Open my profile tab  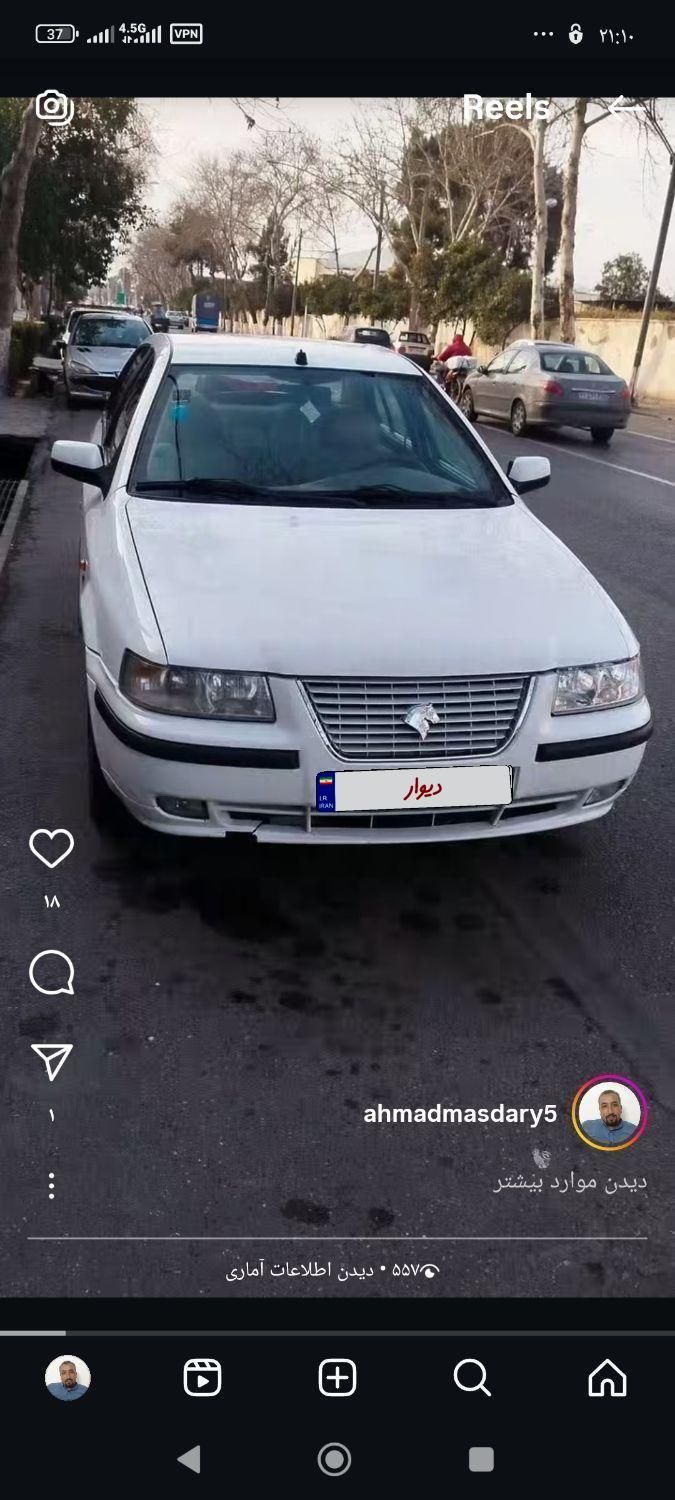tap(68, 1378)
